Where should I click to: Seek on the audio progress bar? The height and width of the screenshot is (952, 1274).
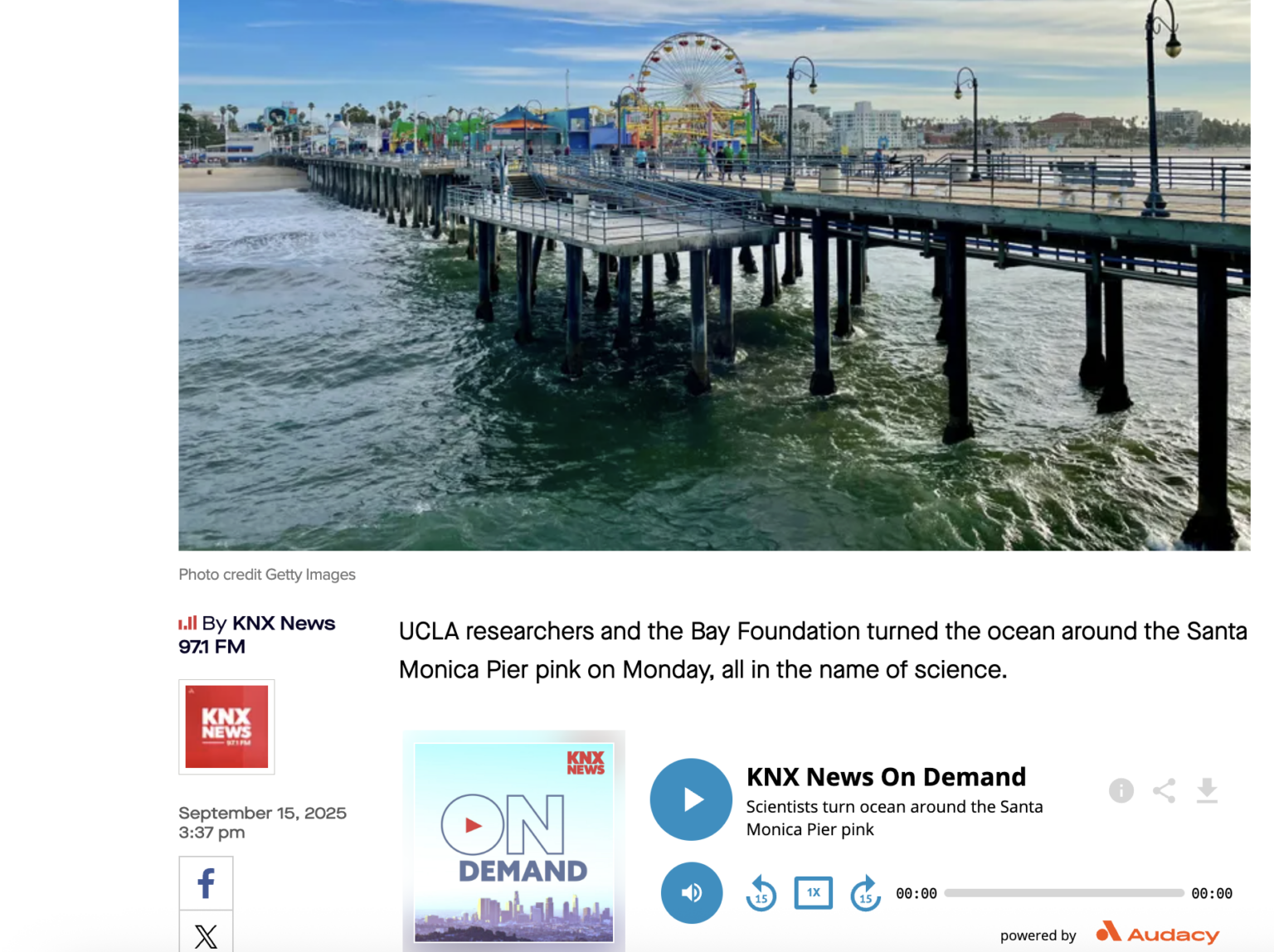point(1063,893)
